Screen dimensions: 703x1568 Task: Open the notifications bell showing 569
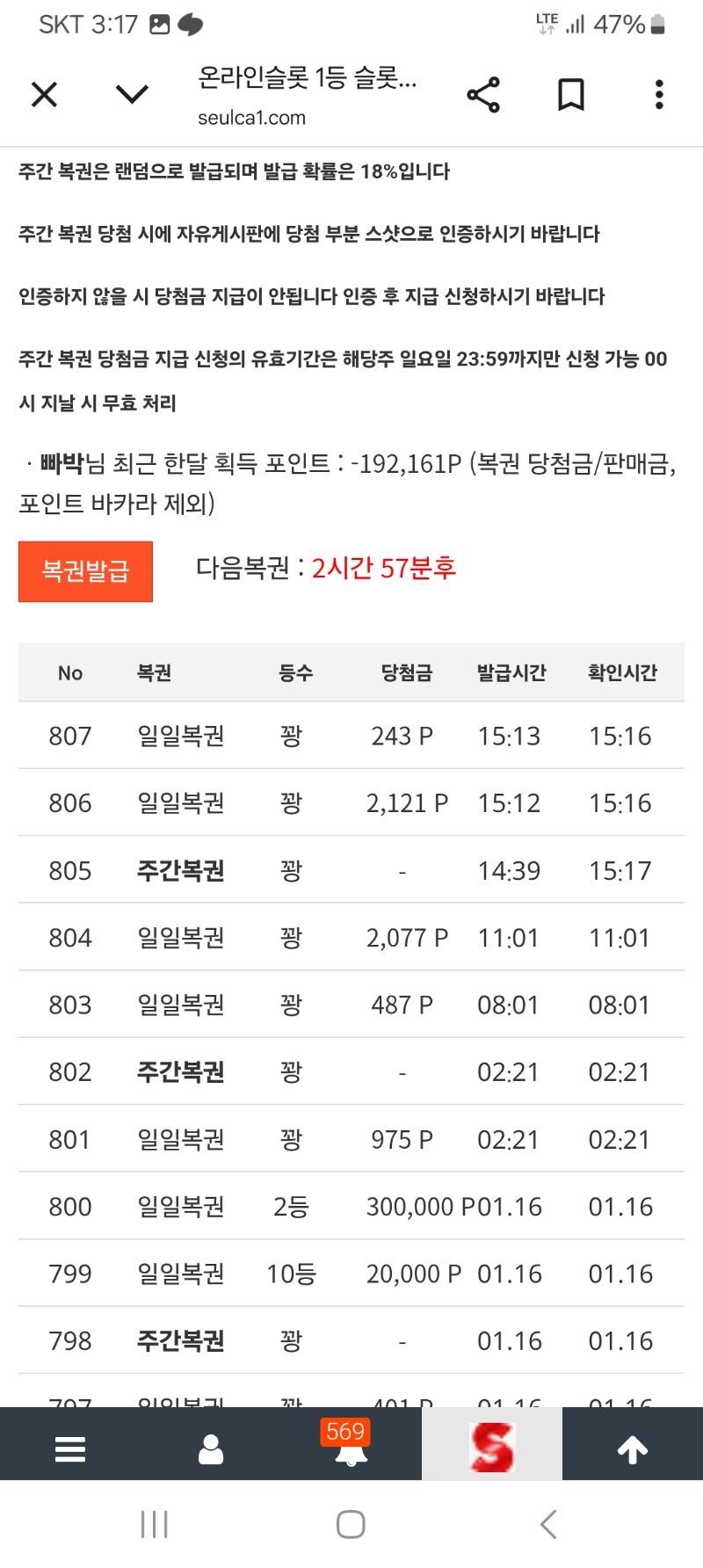pos(351,1447)
